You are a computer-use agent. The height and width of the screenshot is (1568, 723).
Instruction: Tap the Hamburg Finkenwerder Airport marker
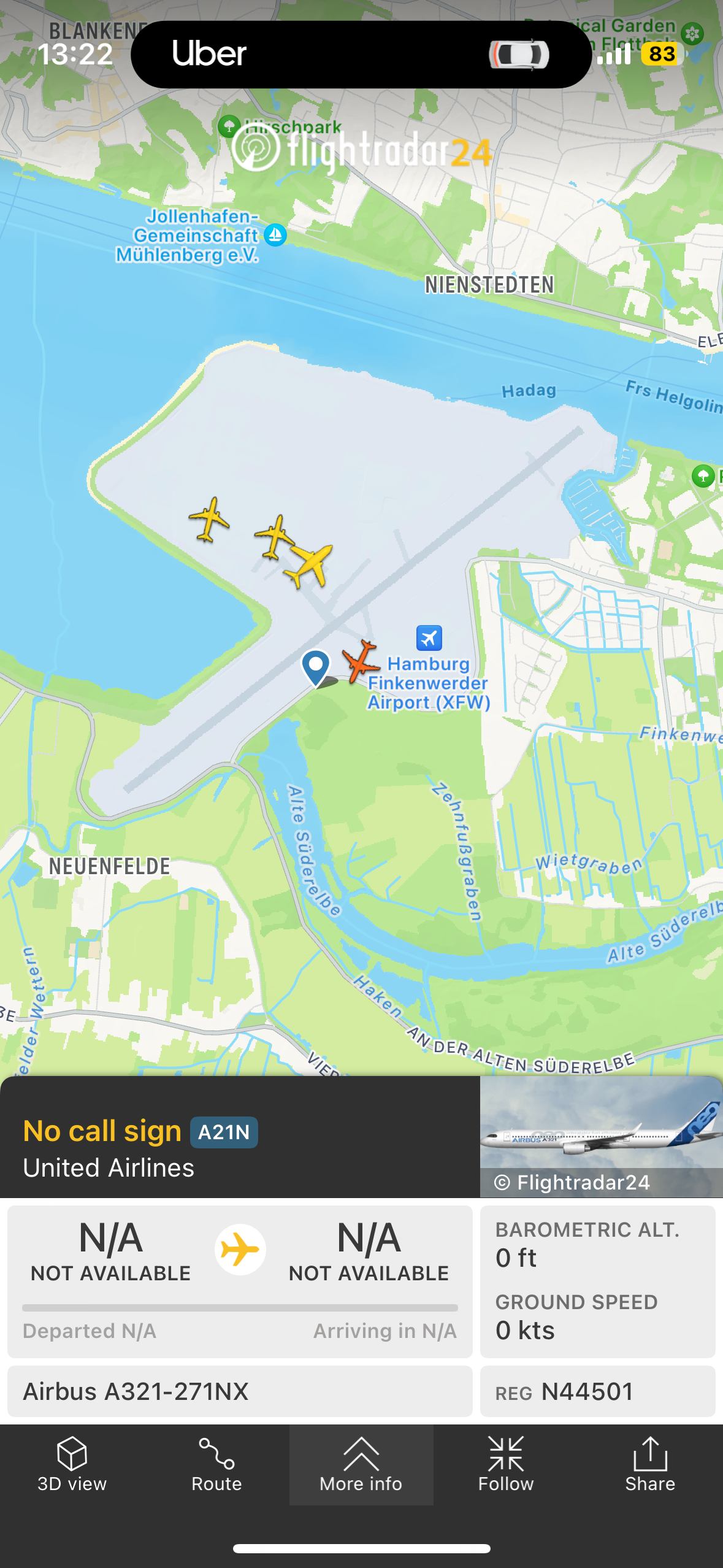429,638
